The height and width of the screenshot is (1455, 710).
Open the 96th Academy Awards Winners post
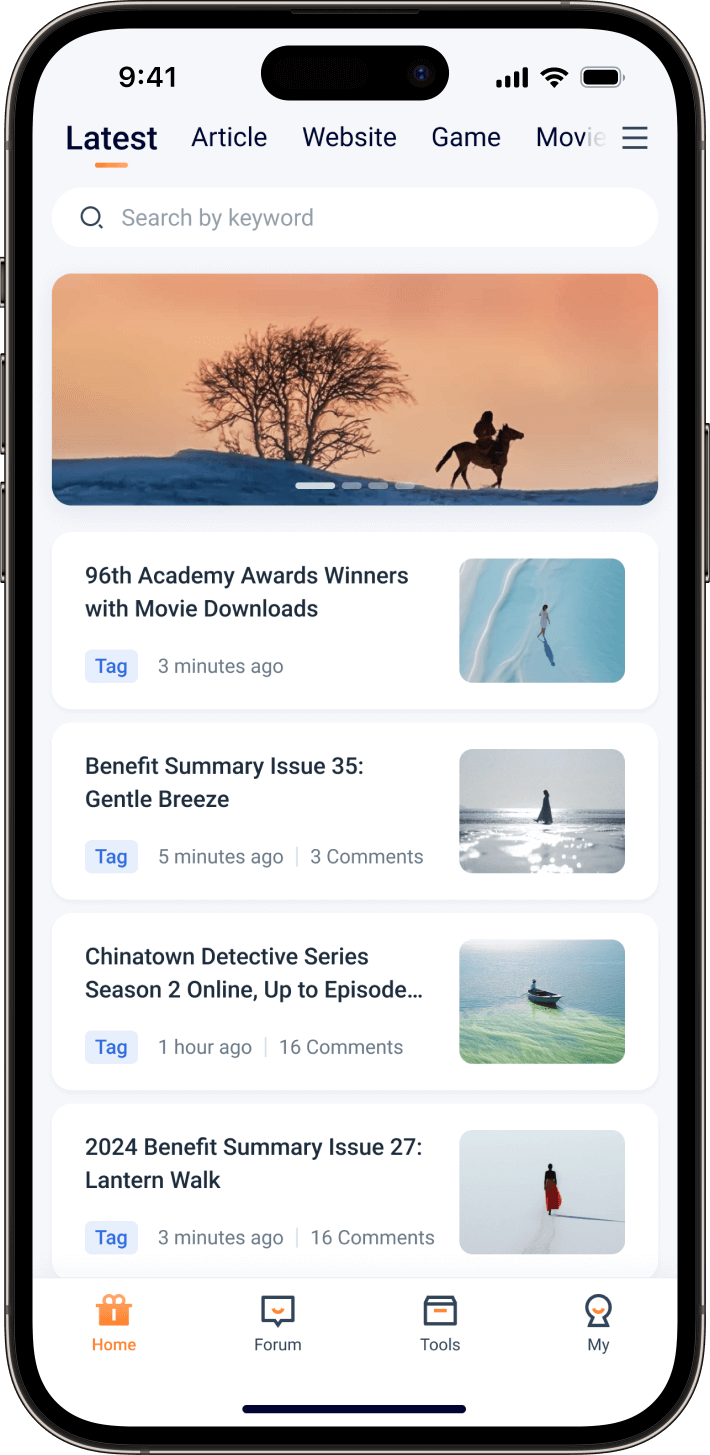246,592
